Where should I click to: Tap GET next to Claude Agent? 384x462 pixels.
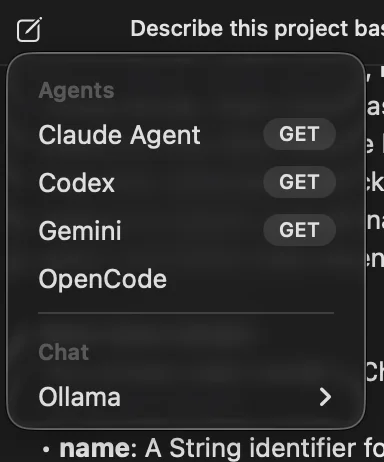(x=299, y=134)
